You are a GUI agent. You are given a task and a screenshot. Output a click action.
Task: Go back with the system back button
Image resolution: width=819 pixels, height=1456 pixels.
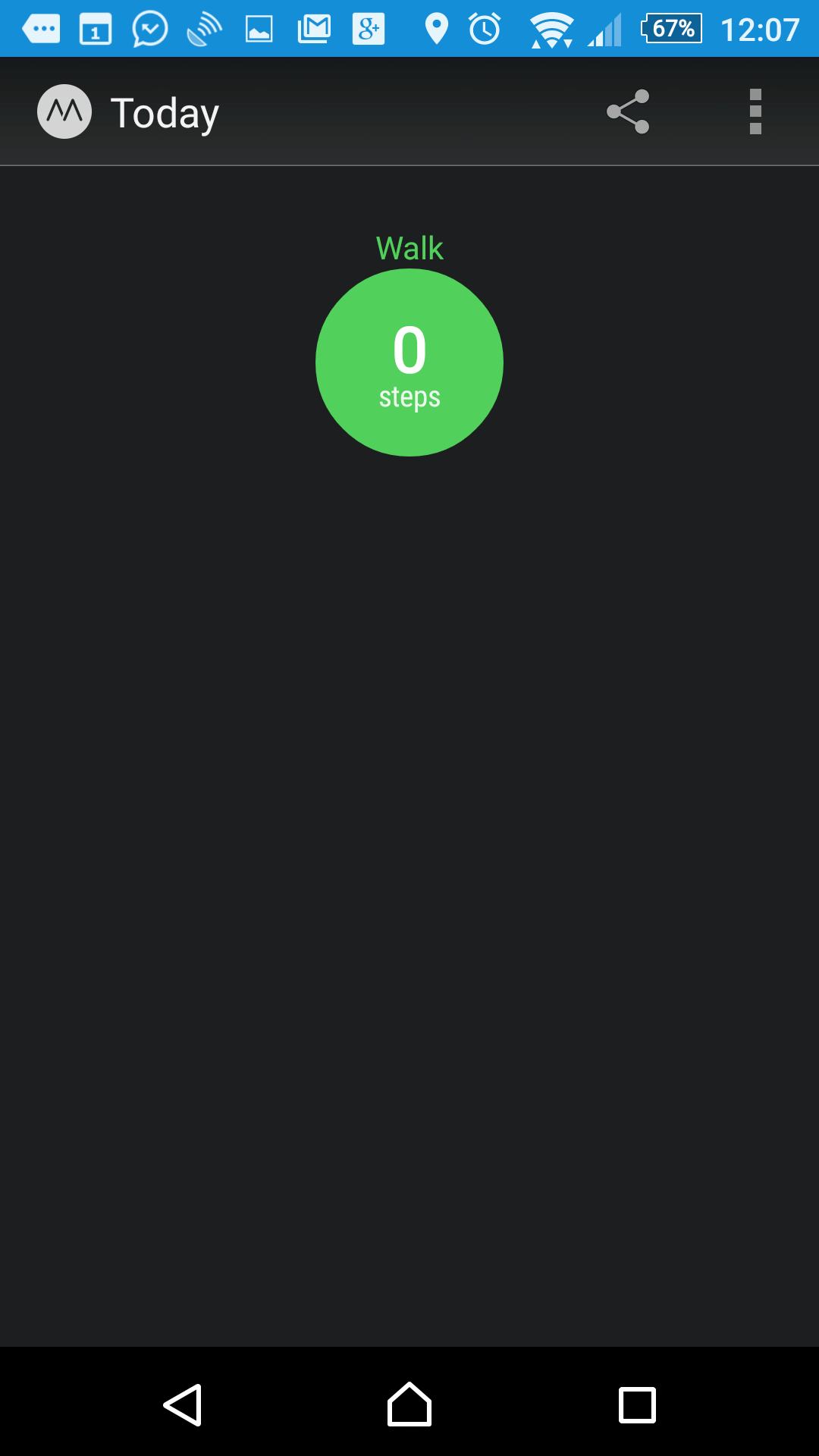183,1405
